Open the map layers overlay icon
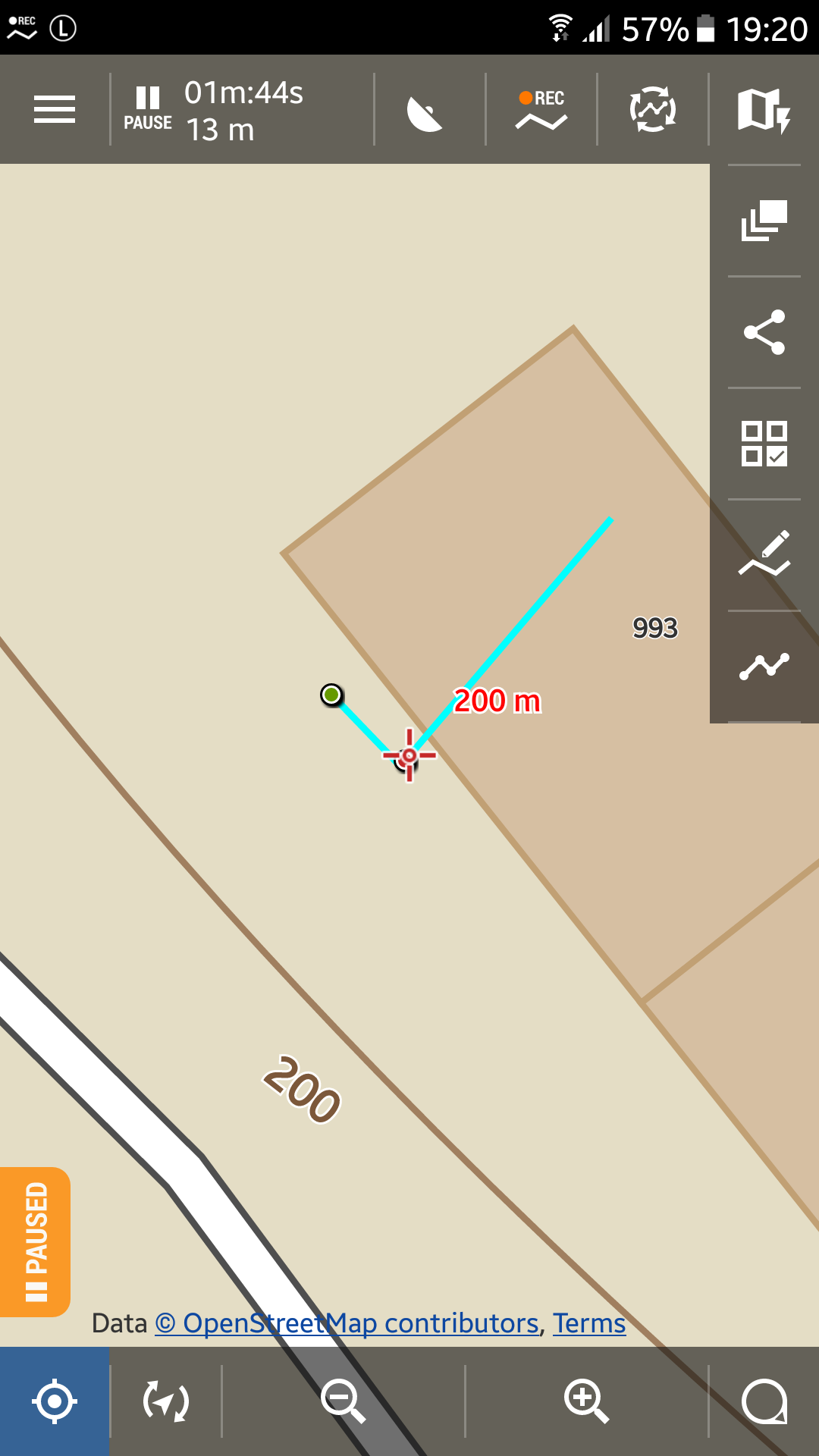This screenshot has width=819, height=1456. click(x=764, y=221)
